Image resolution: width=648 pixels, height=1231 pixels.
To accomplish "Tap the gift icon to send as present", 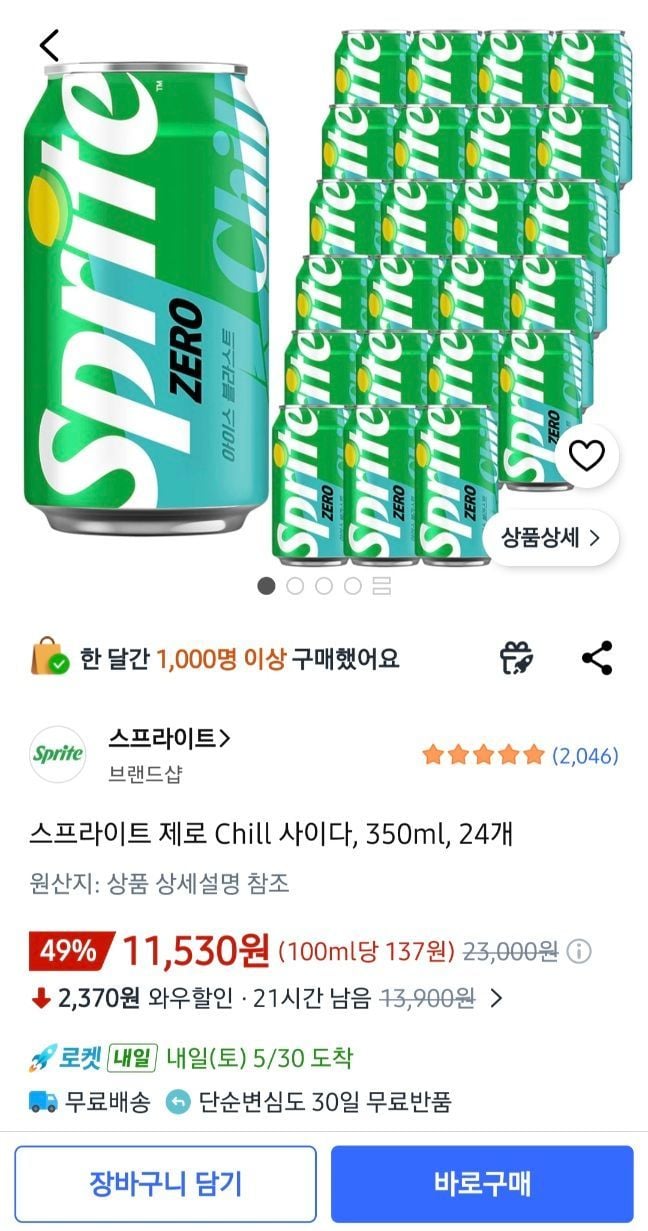I will pos(517,658).
